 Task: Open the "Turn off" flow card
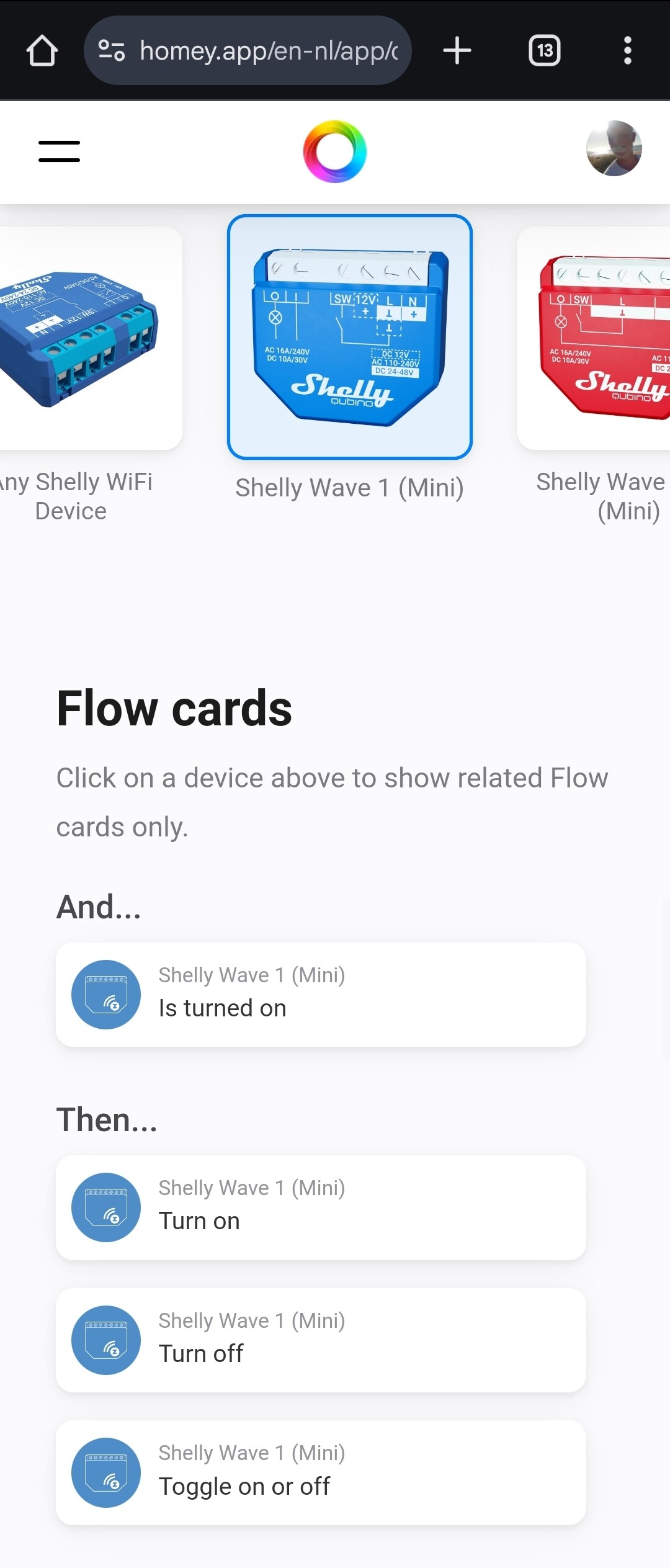pyautogui.click(x=321, y=1340)
